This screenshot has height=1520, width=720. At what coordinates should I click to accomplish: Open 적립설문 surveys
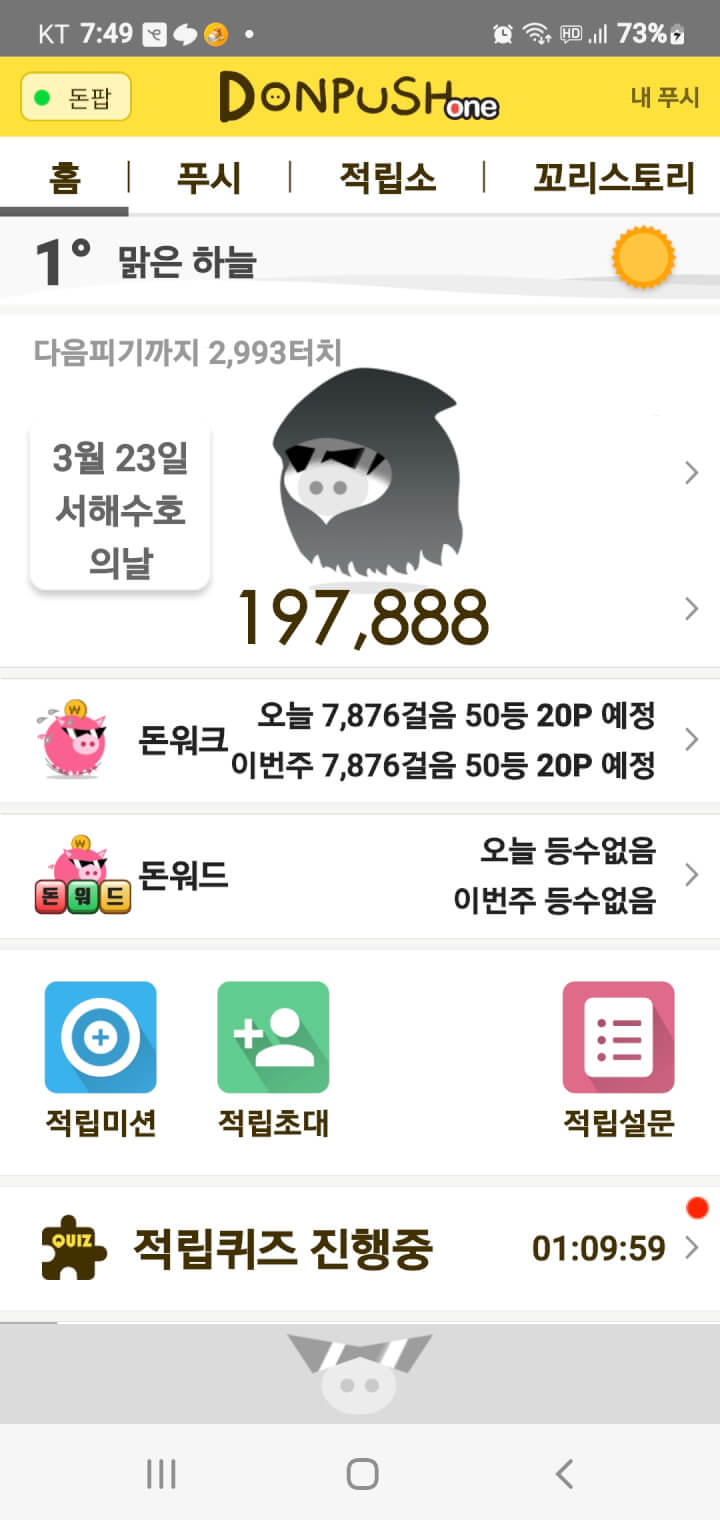click(x=618, y=1058)
